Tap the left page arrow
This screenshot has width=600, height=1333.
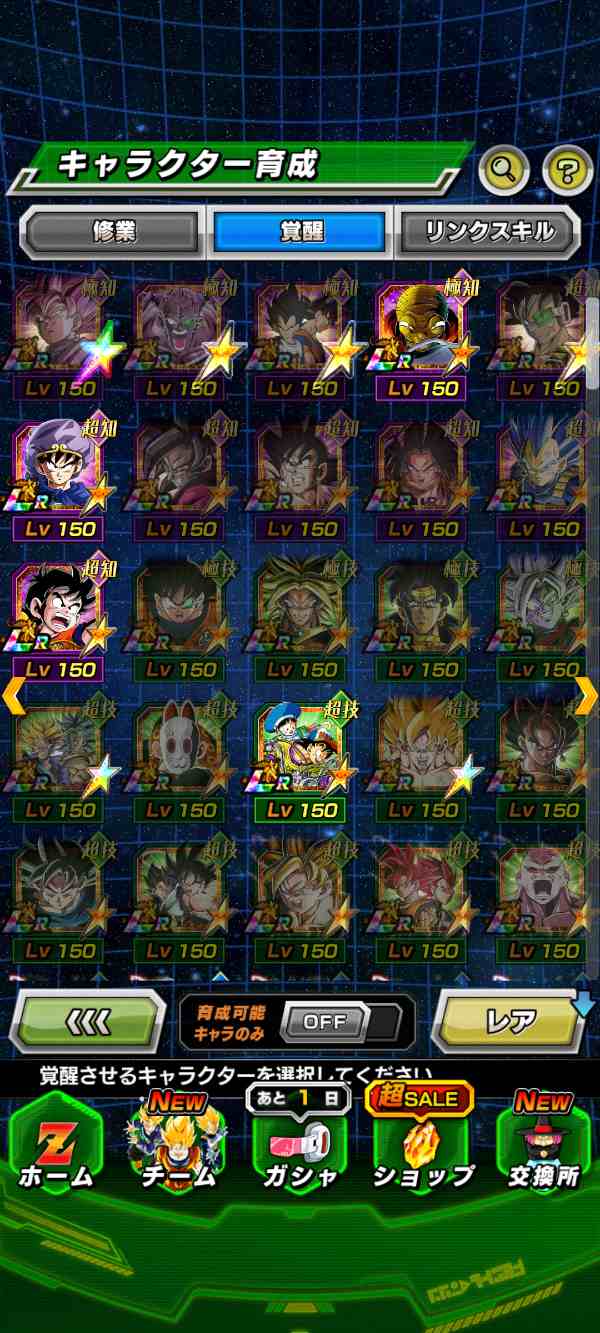click(13, 696)
